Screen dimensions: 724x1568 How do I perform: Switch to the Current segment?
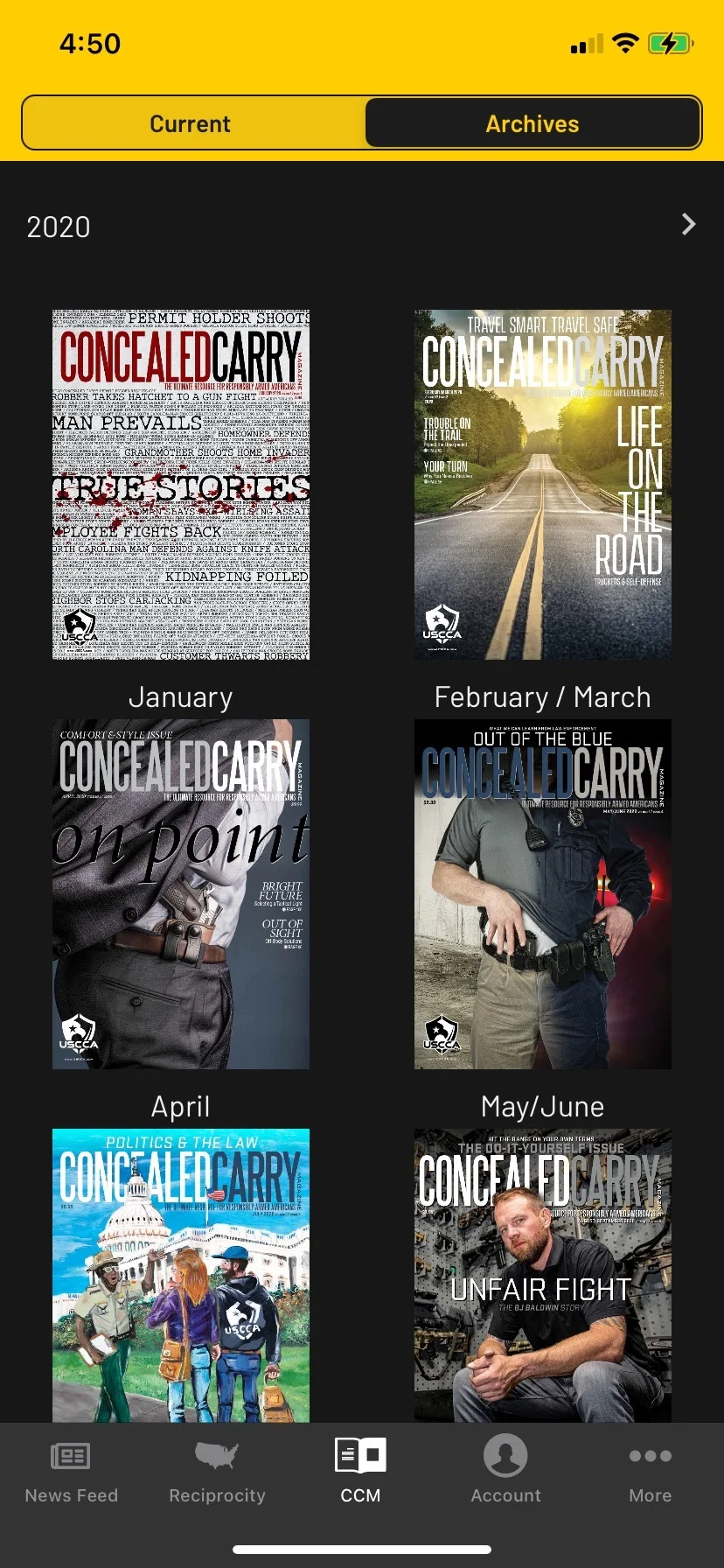(x=191, y=123)
